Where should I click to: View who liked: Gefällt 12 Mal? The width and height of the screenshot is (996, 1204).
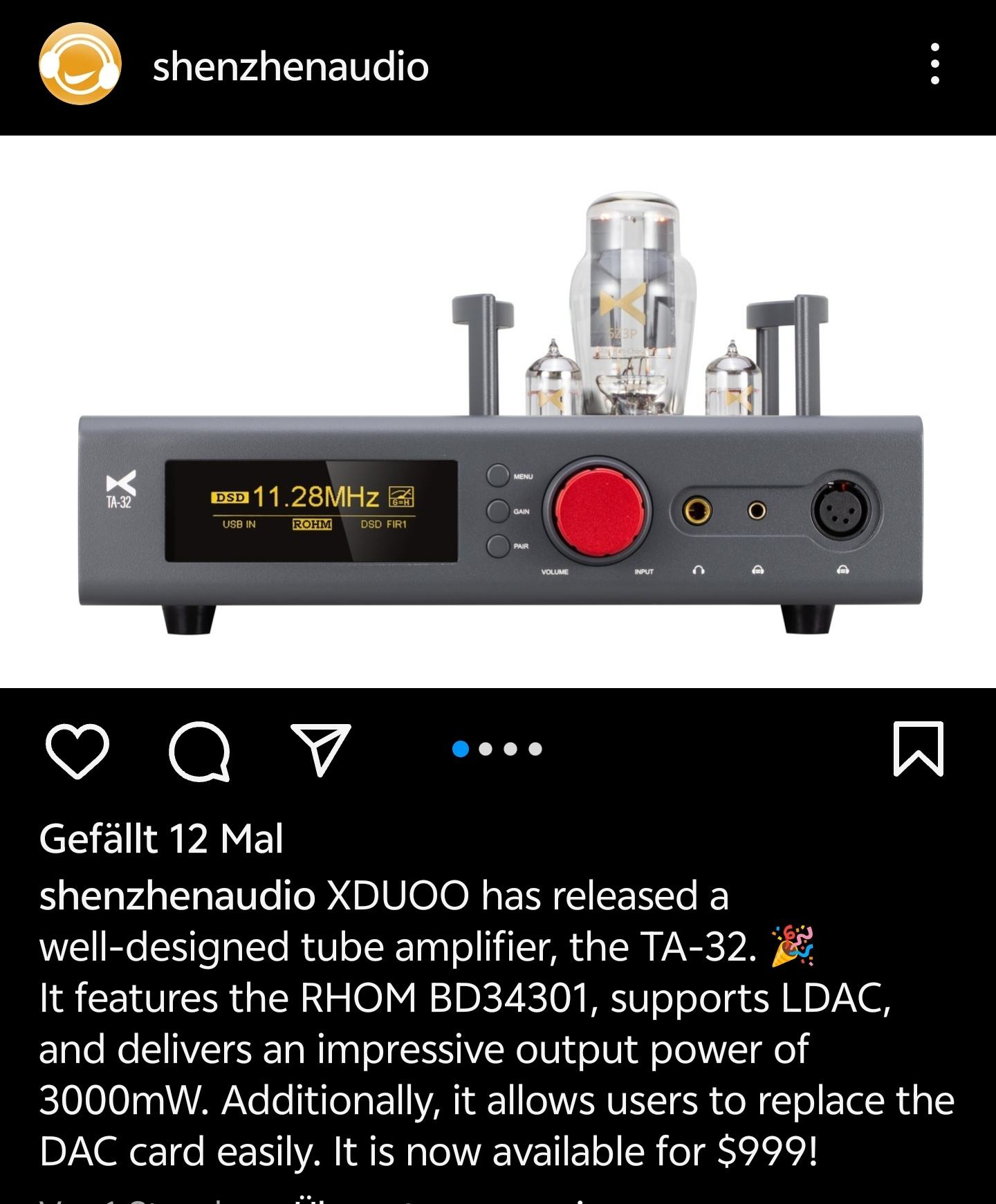161,839
